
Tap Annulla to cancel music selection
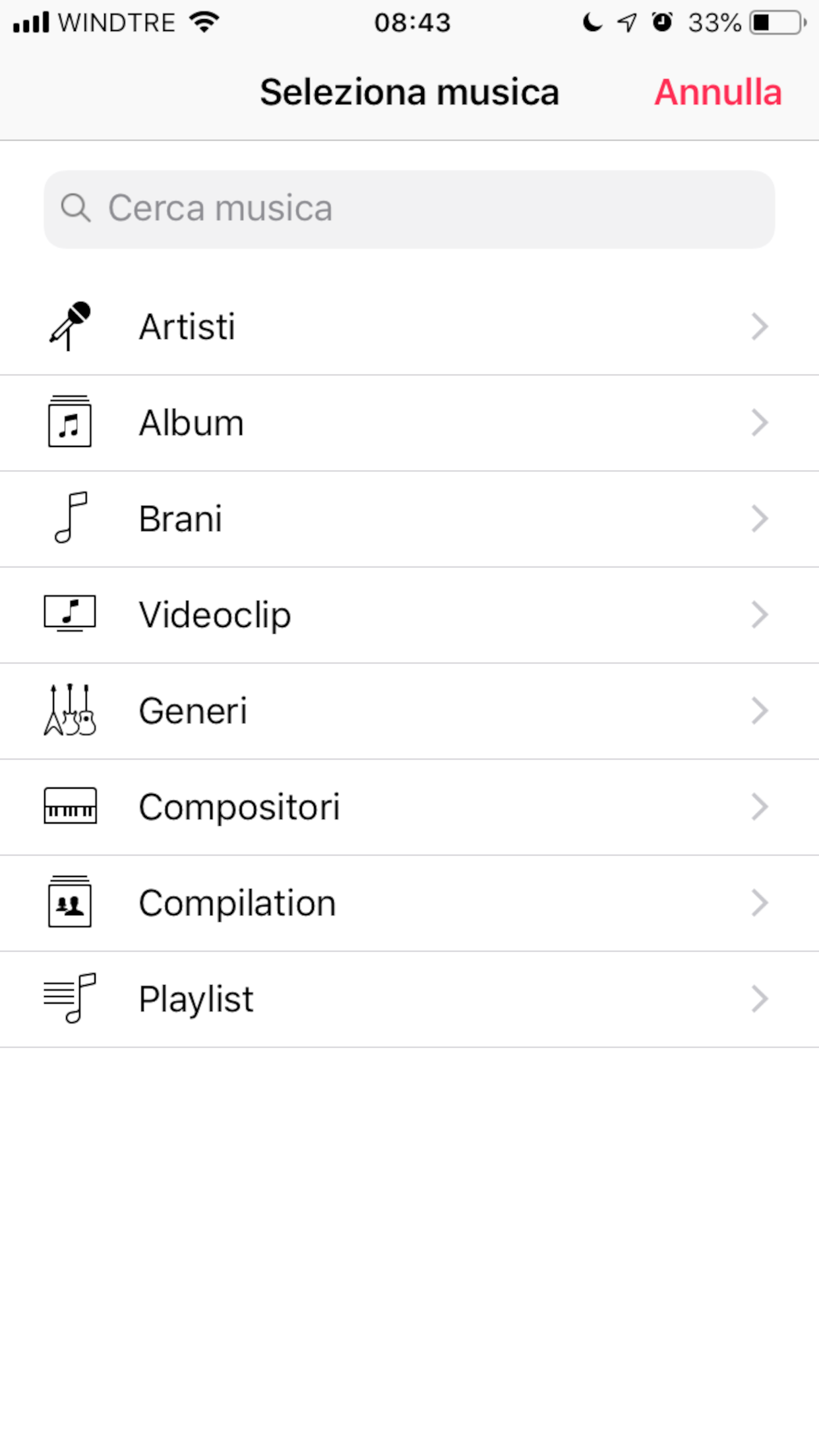717,92
